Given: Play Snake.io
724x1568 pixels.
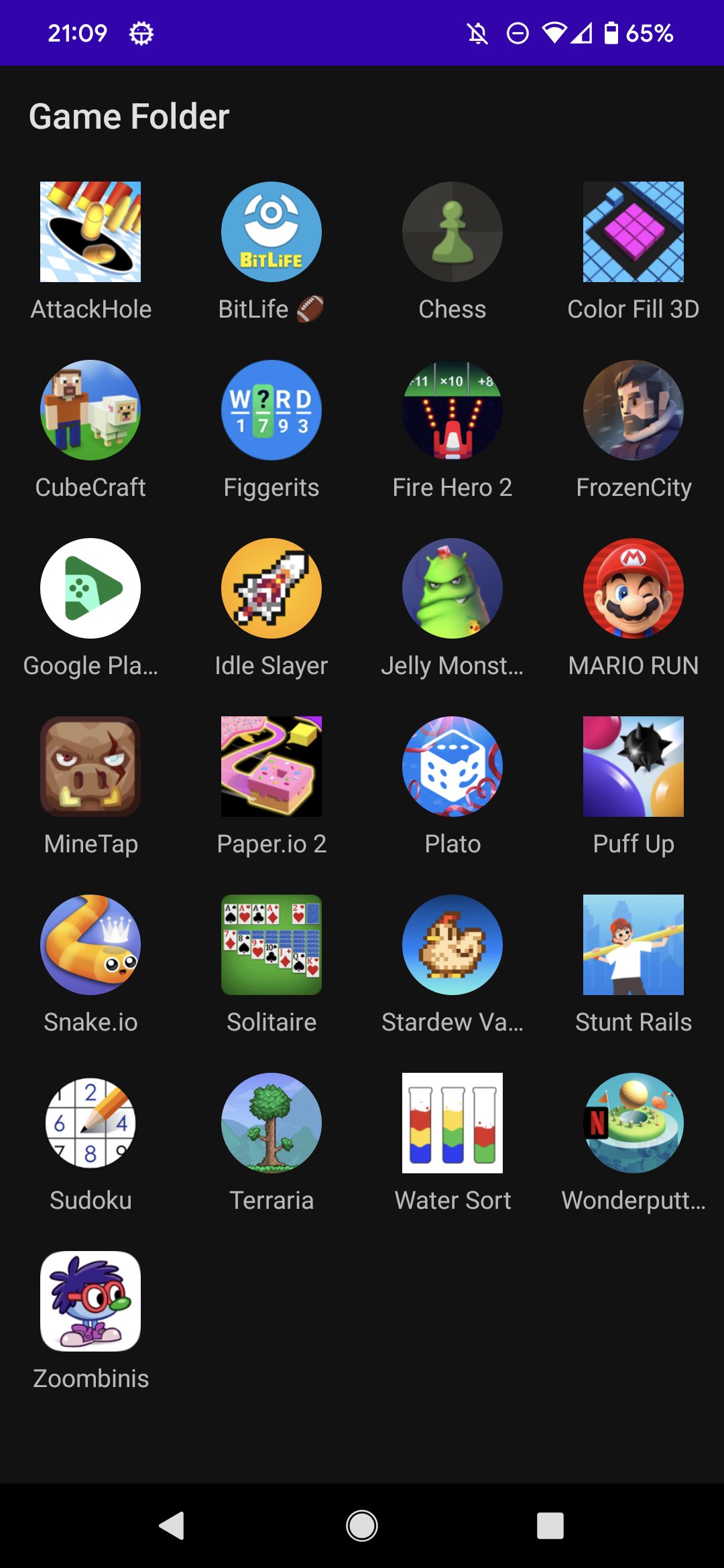Looking at the screenshot, I should coord(90,945).
